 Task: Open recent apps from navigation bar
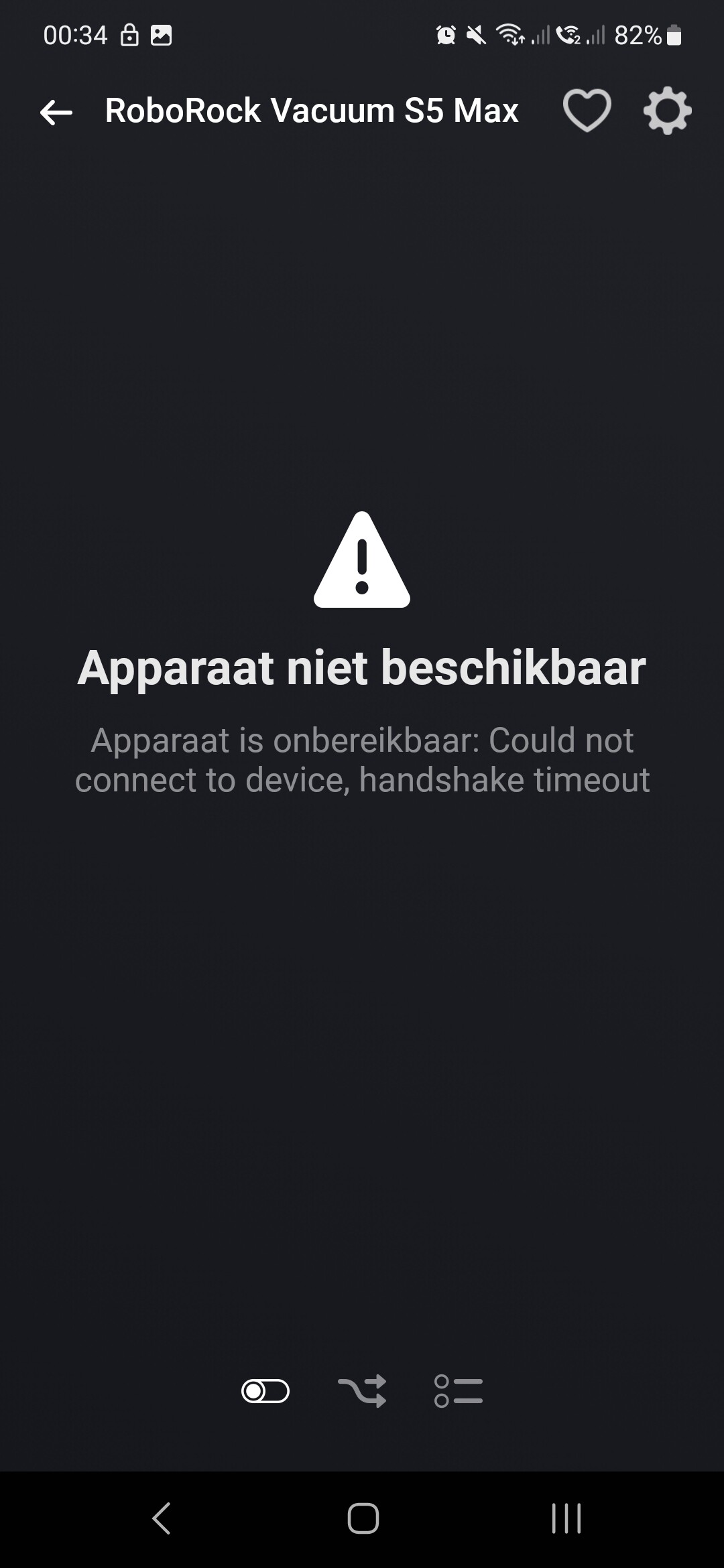566,1518
